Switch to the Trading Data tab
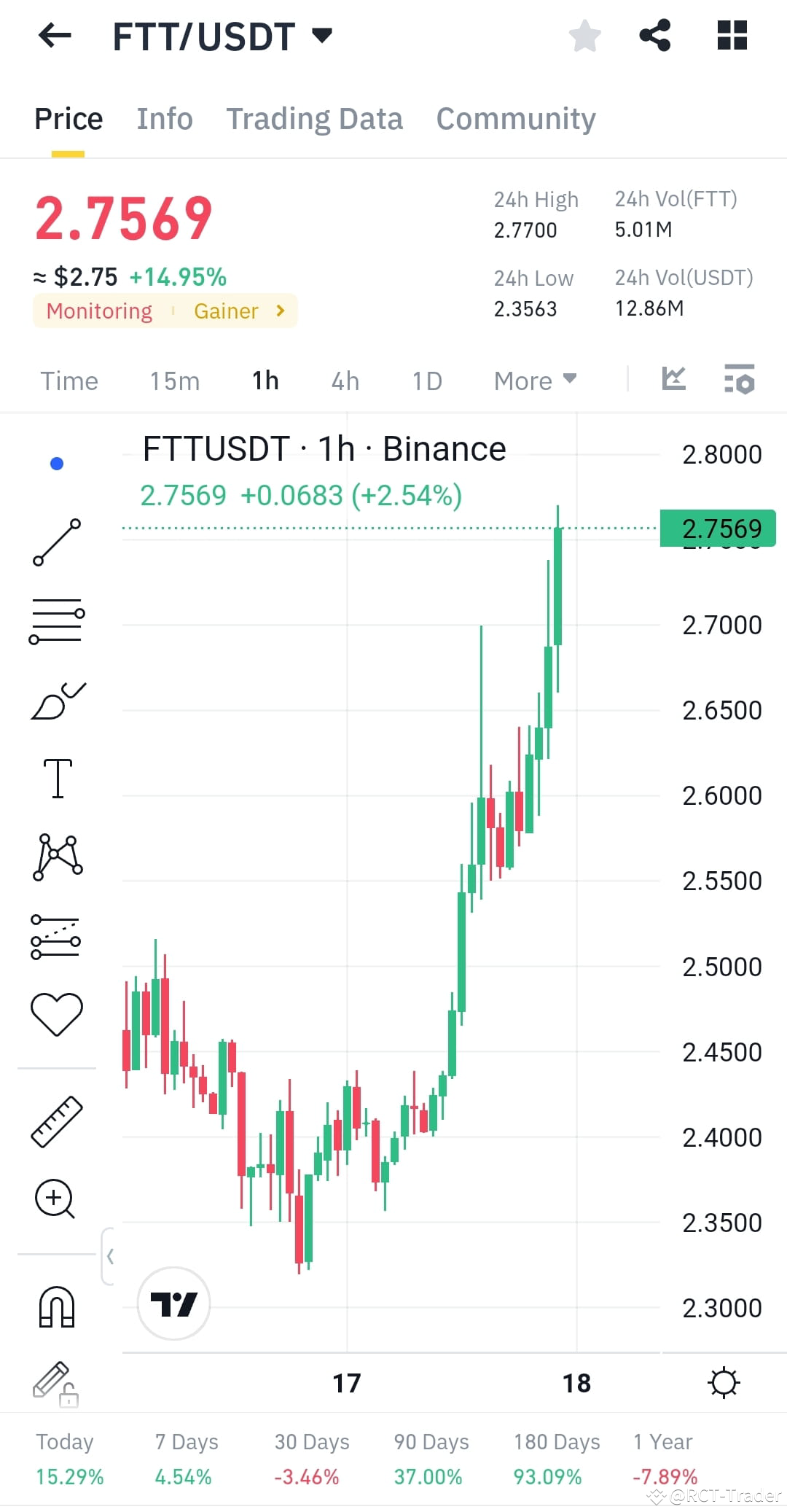Viewport: 787px width, 1512px height. [x=315, y=118]
